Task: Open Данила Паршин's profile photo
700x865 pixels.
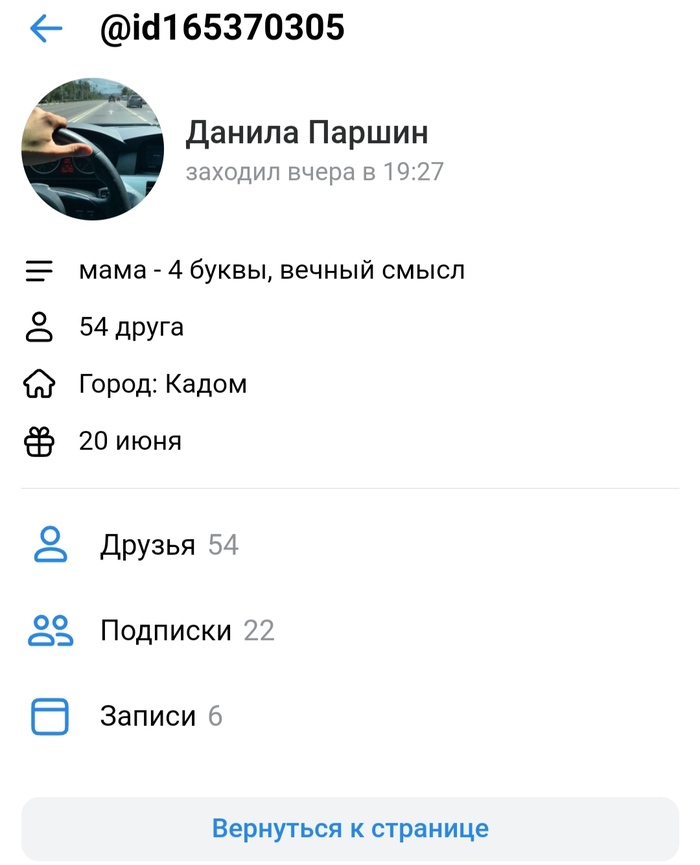Action: (92, 149)
